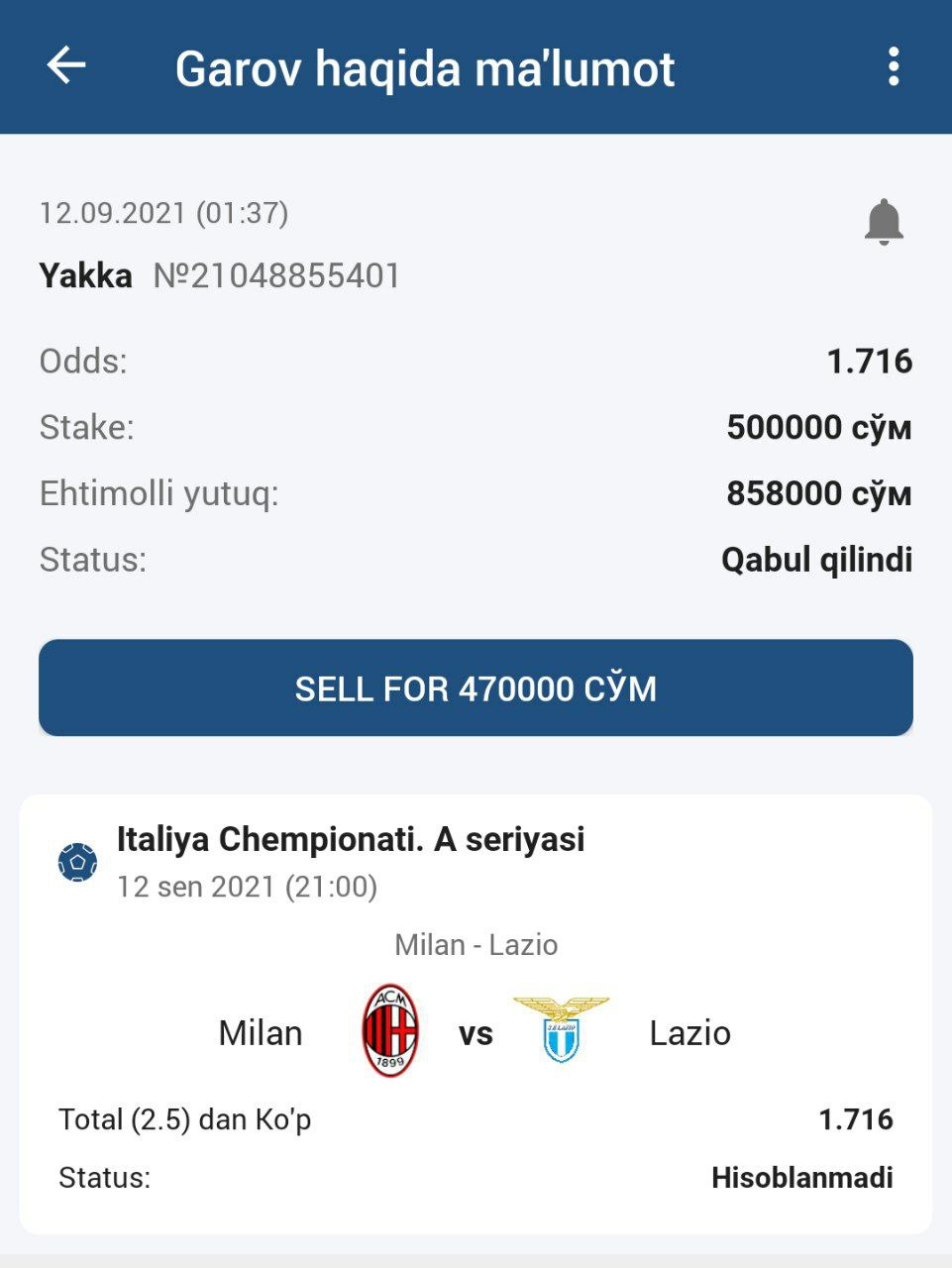Tap the bet notifications bell icon

(884, 221)
